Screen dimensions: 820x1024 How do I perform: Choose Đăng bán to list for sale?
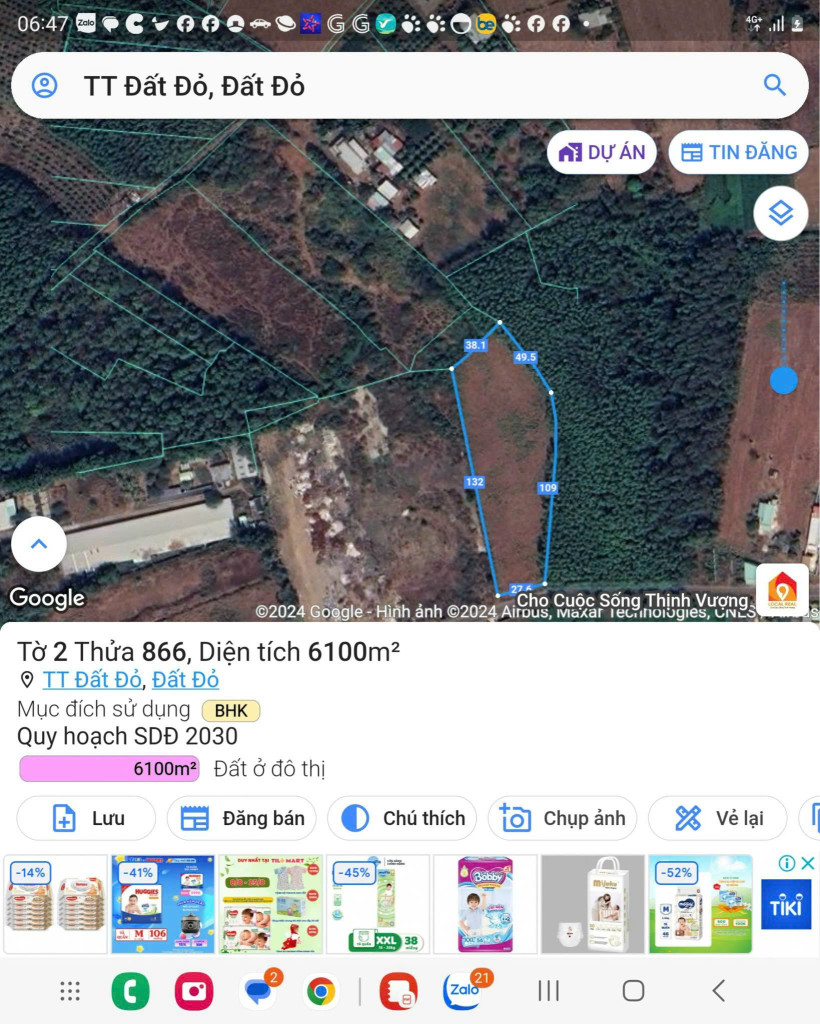pos(242,818)
